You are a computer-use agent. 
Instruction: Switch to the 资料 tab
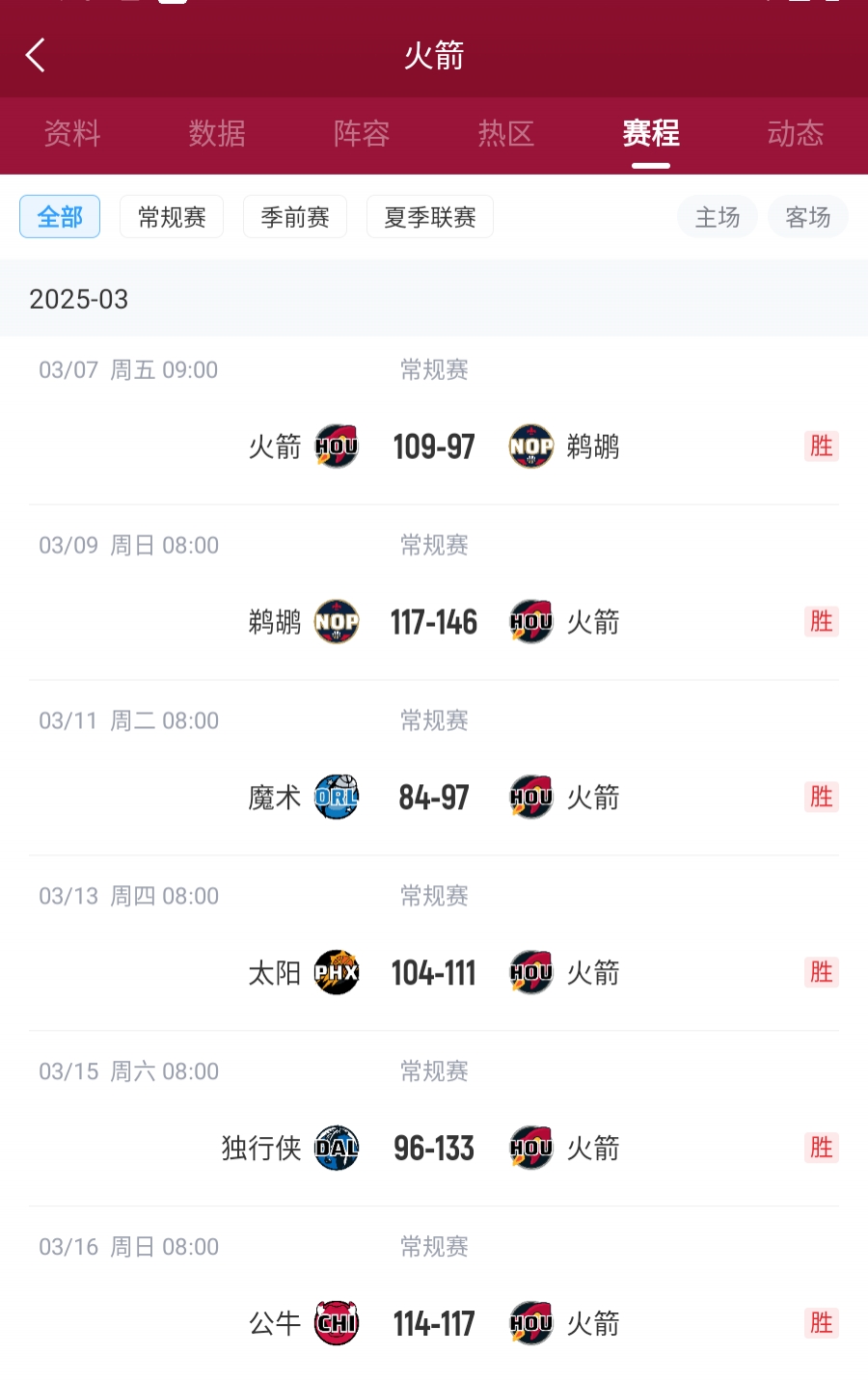click(72, 133)
